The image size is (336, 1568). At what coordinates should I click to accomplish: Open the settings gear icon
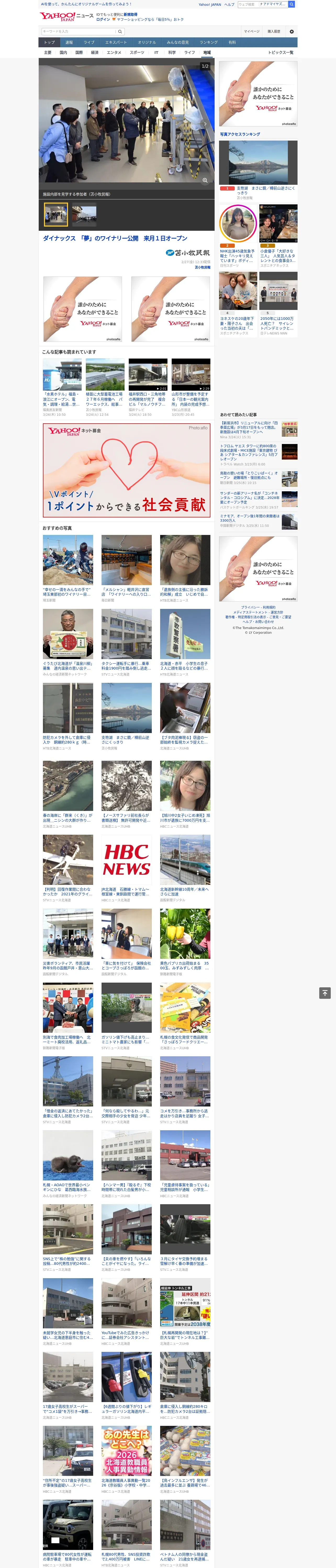[x=292, y=32]
